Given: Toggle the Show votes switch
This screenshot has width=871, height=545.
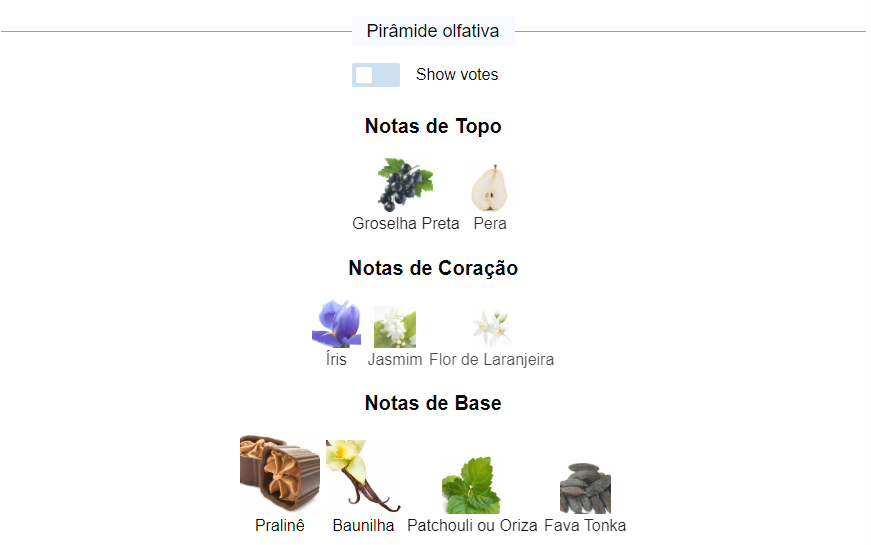Looking at the screenshot, I should [x=375, y=75].
